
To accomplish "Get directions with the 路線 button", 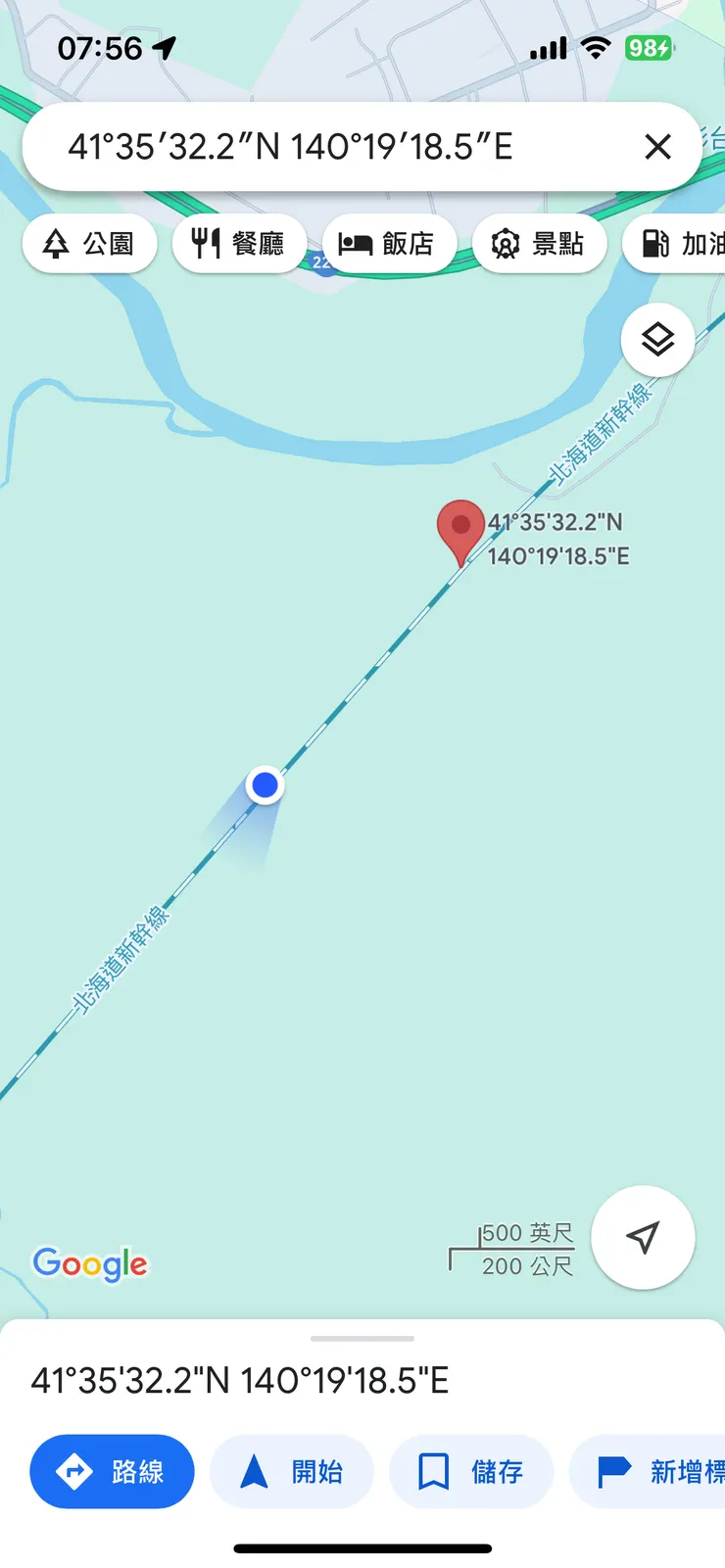I will pyautogui.click(x=112, y=1471).
